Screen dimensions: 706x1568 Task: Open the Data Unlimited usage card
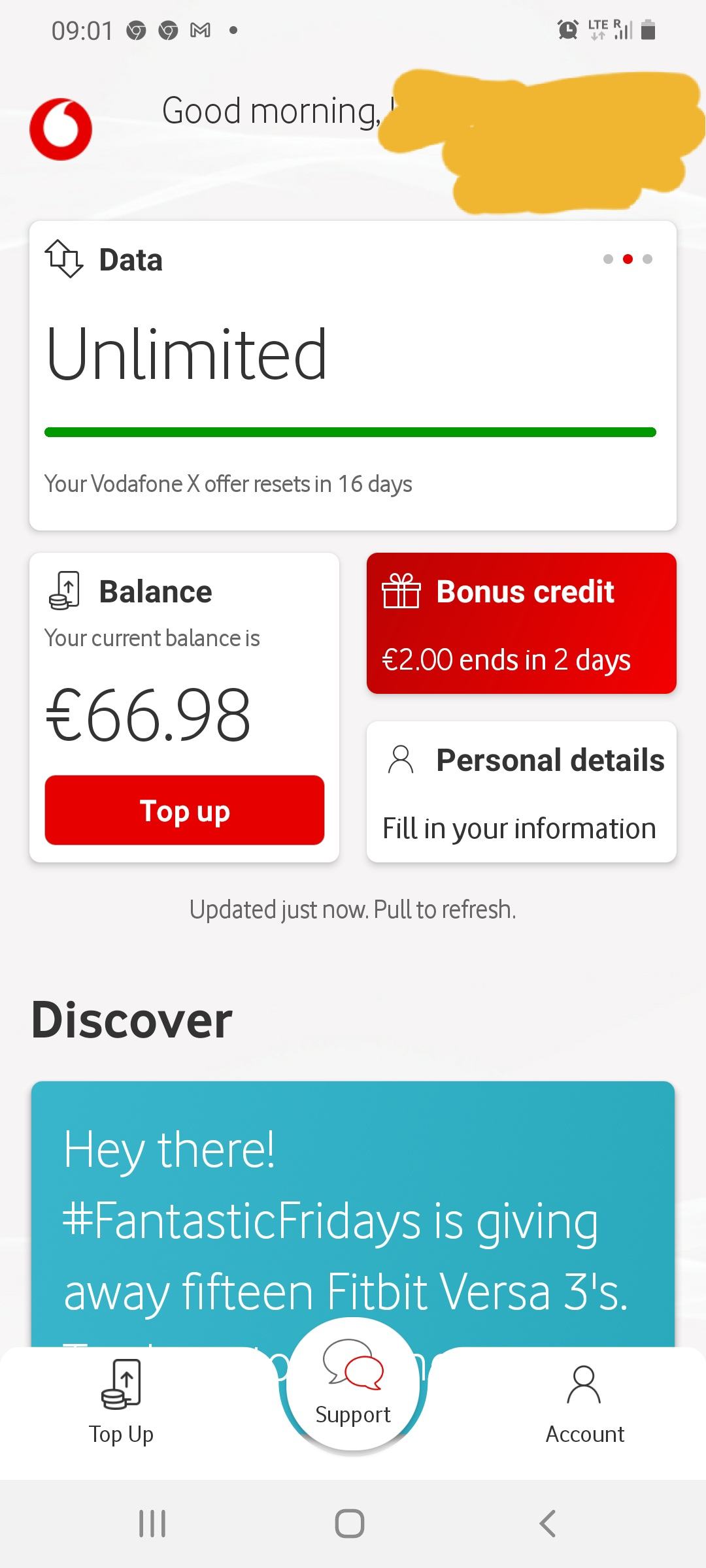coord(353,376)
